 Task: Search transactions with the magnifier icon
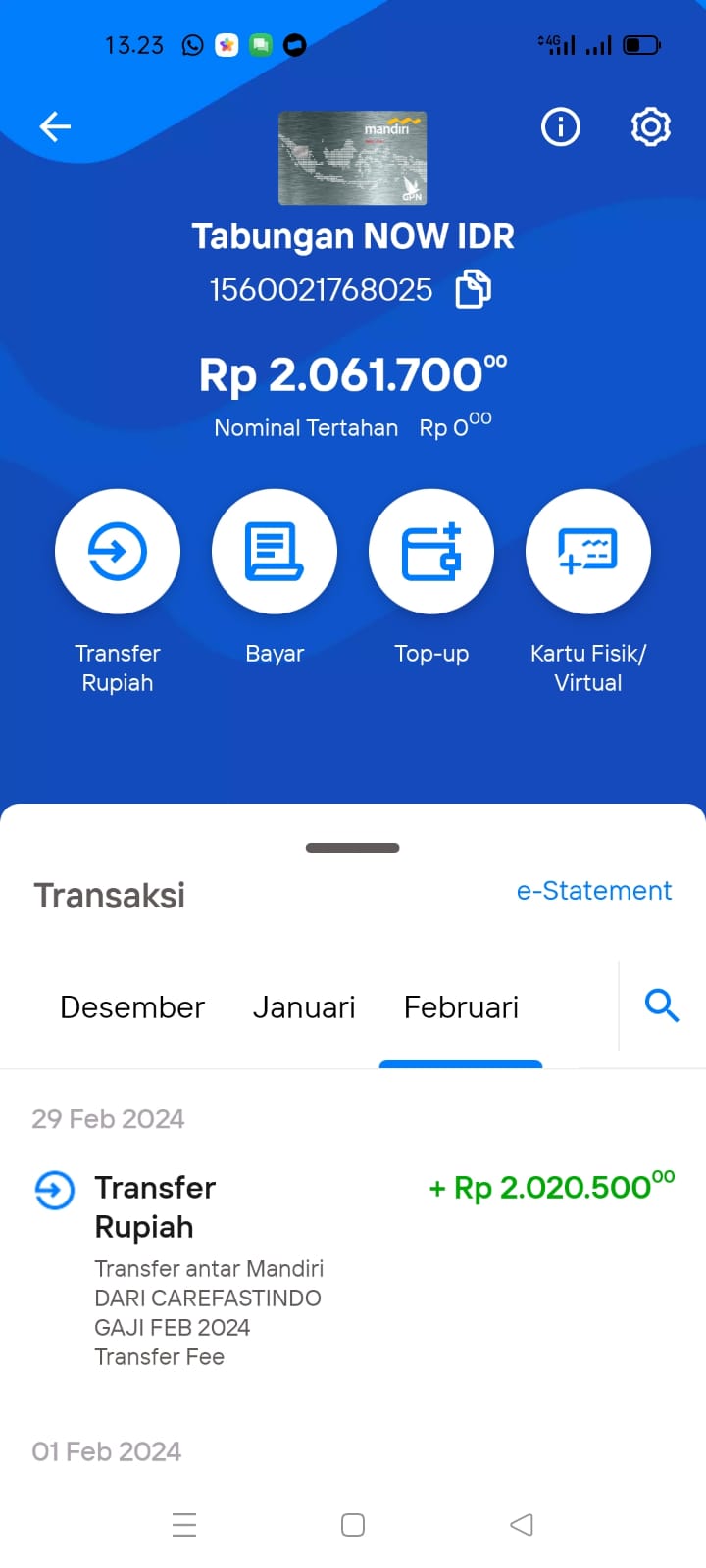tap(662, 1004)
